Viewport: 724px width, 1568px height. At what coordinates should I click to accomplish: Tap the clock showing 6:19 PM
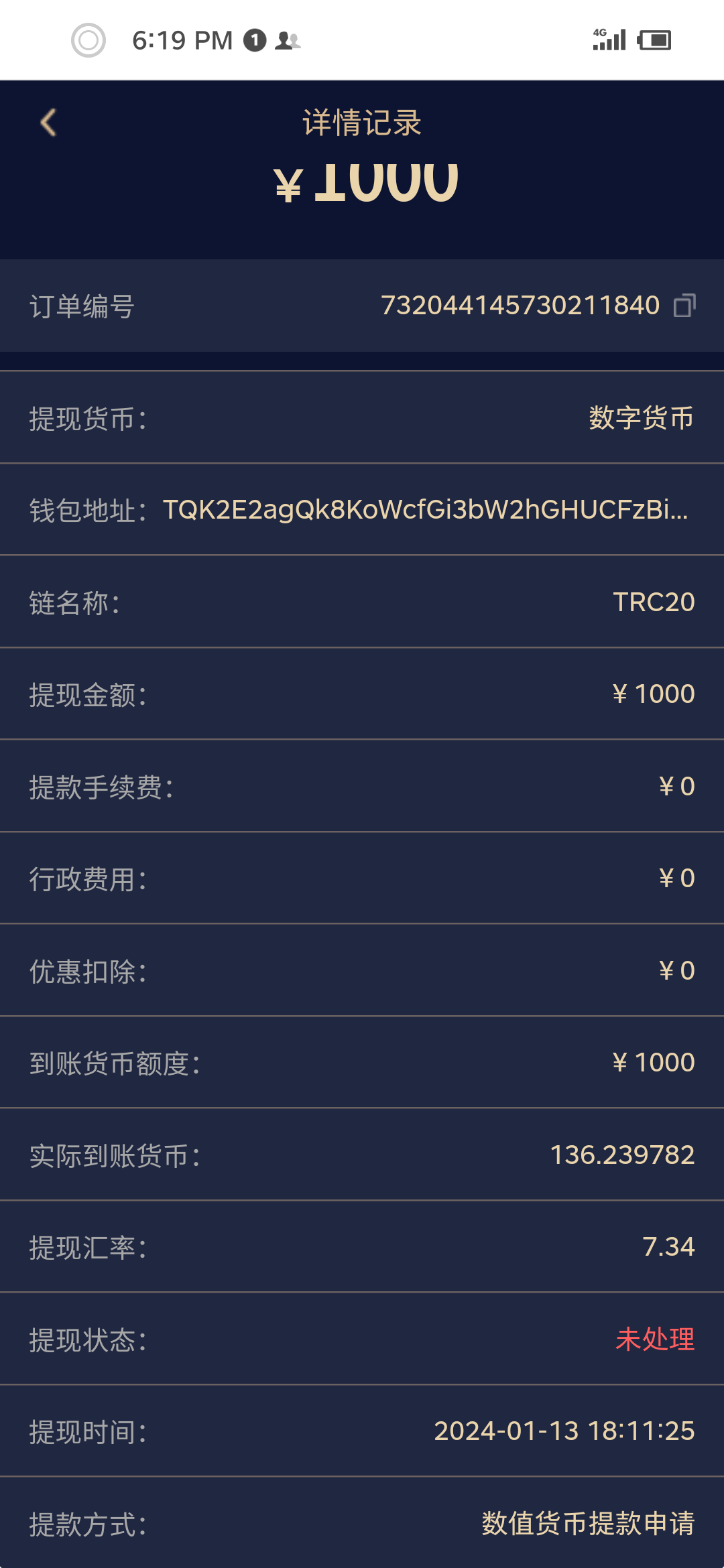180,40
